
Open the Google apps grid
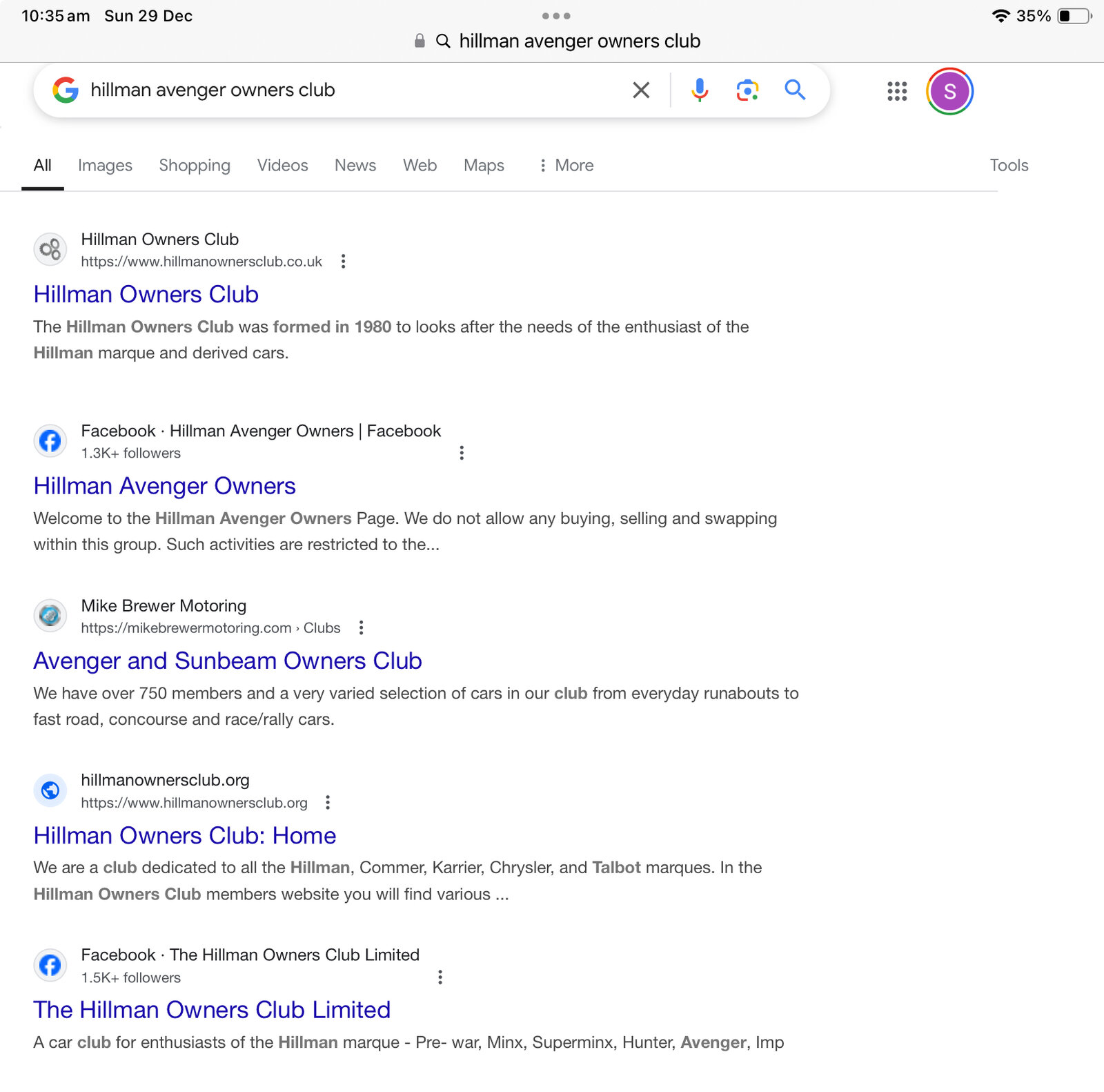tap(896, 91)
